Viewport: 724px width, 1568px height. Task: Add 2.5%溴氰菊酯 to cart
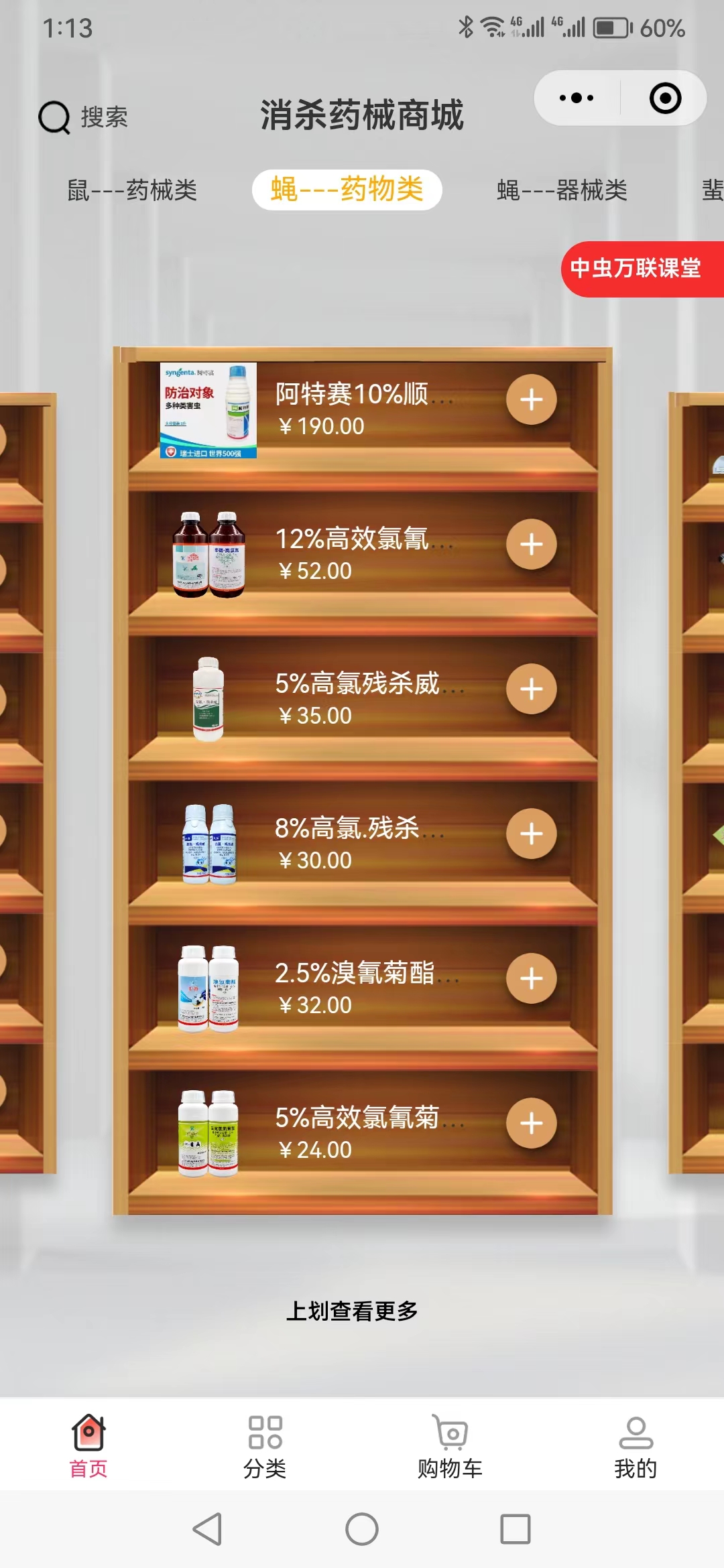click(531, 978)
